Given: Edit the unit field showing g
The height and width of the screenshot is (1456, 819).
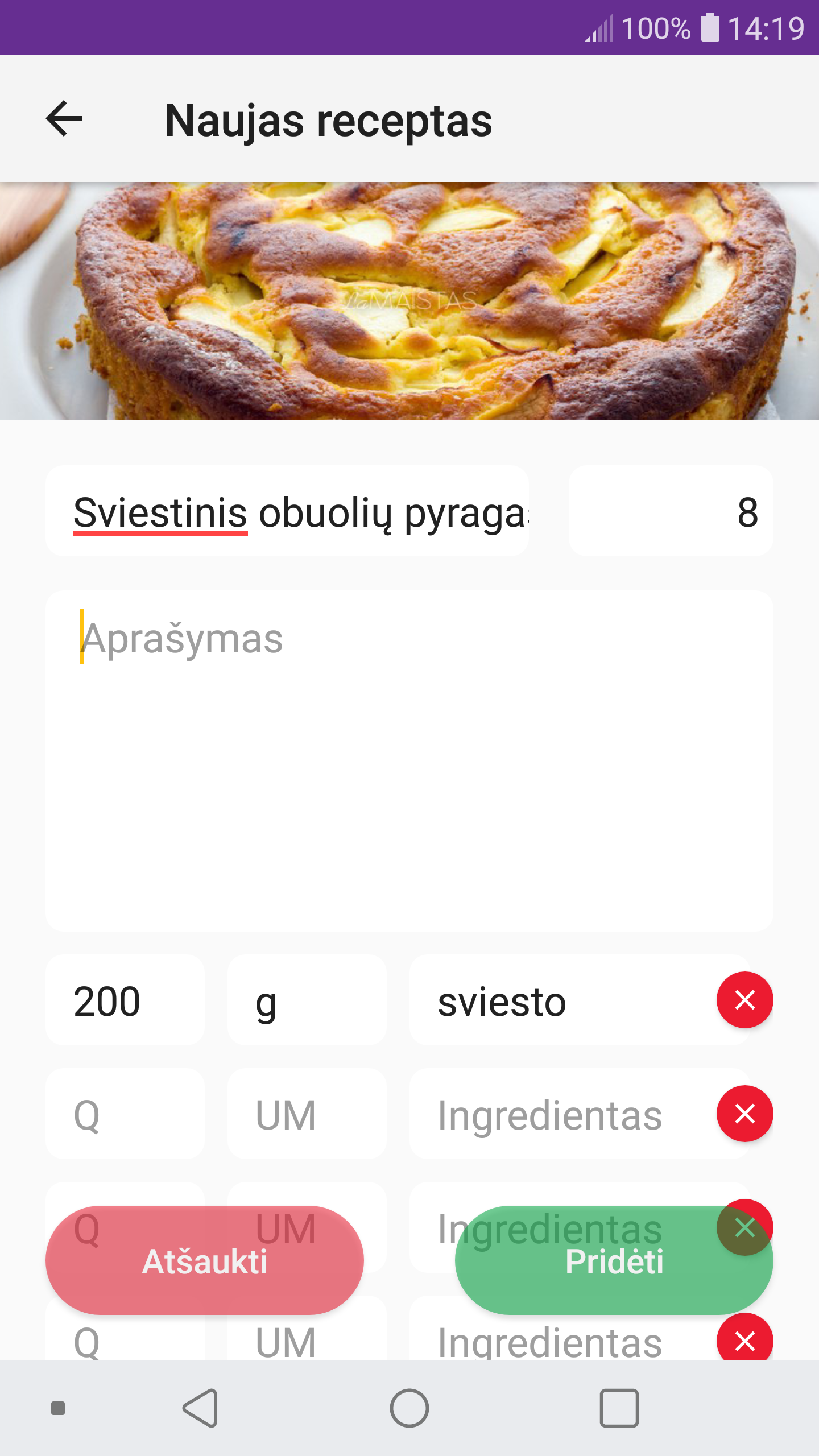Looking at the screenshot, I should coord(307,1000).
